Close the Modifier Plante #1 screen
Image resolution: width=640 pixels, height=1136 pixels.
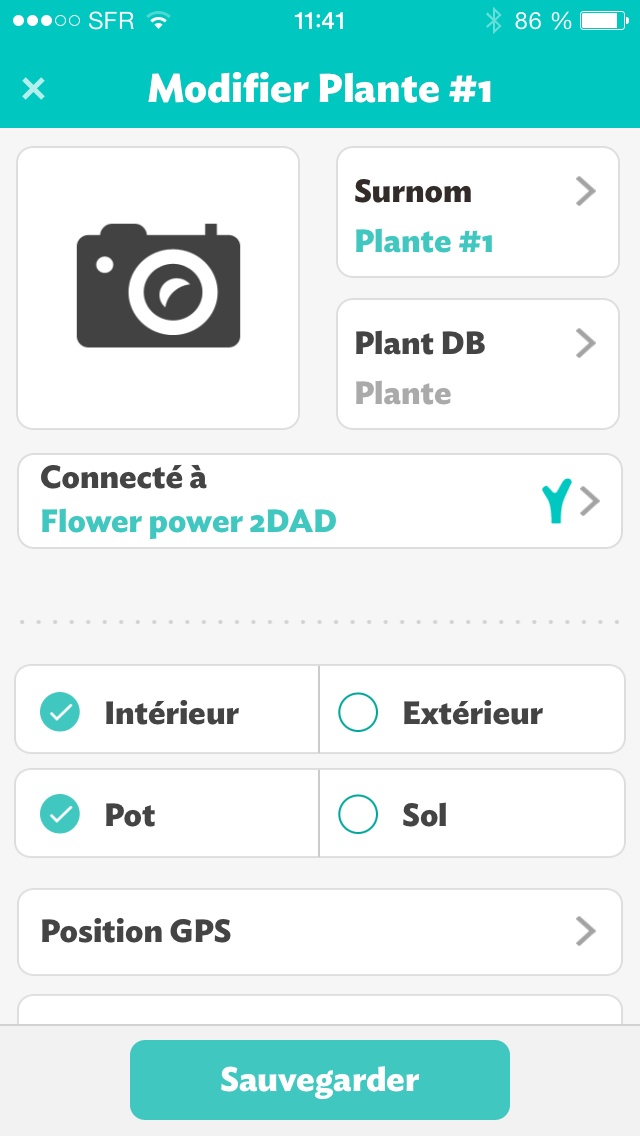pyautogui.click(x=33, y=89)
